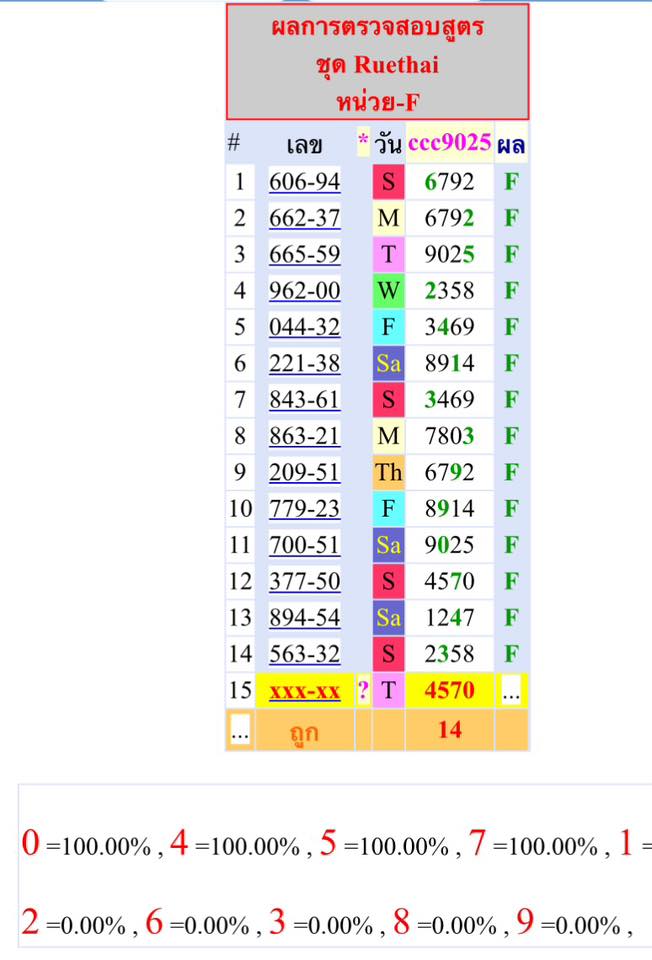This screenshot has width=652, height=960.
Task: Follow the 044-32 link
Action: [x=304, y=327]
